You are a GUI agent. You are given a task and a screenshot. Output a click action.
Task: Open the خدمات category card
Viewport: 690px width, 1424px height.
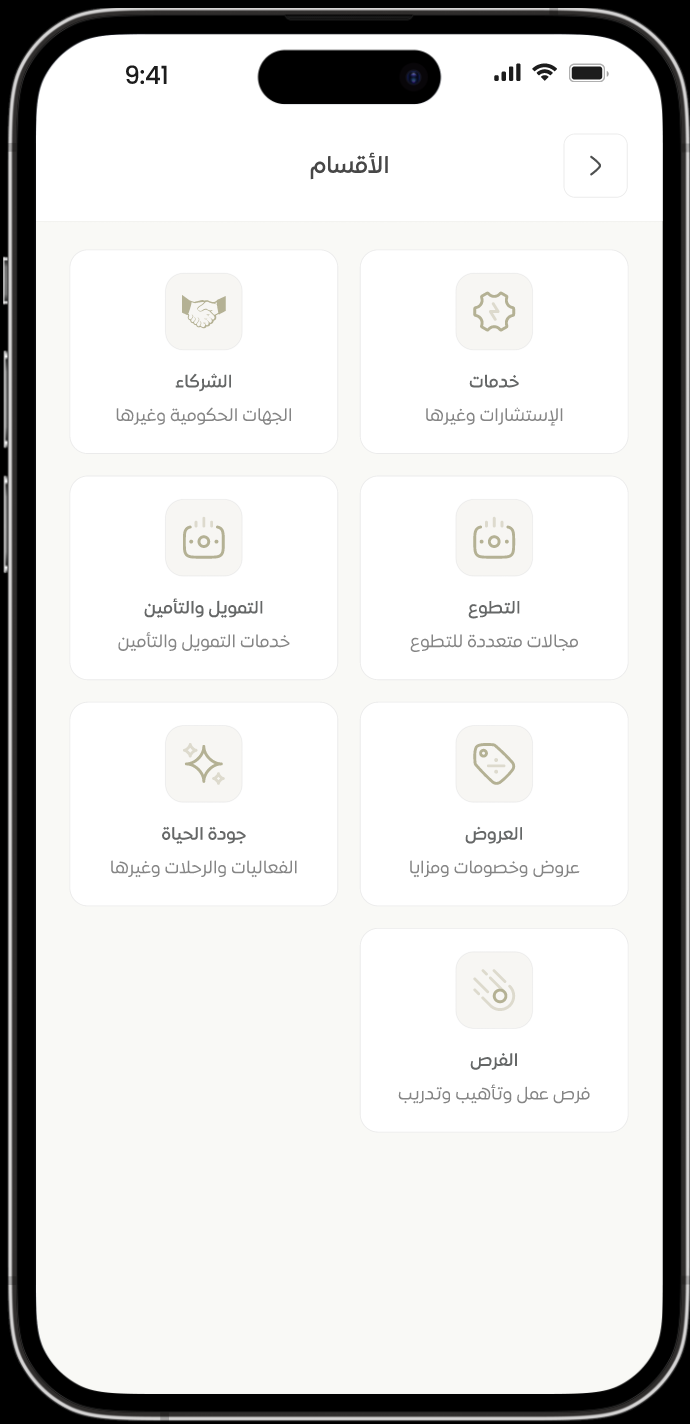[x=494, y=351]
